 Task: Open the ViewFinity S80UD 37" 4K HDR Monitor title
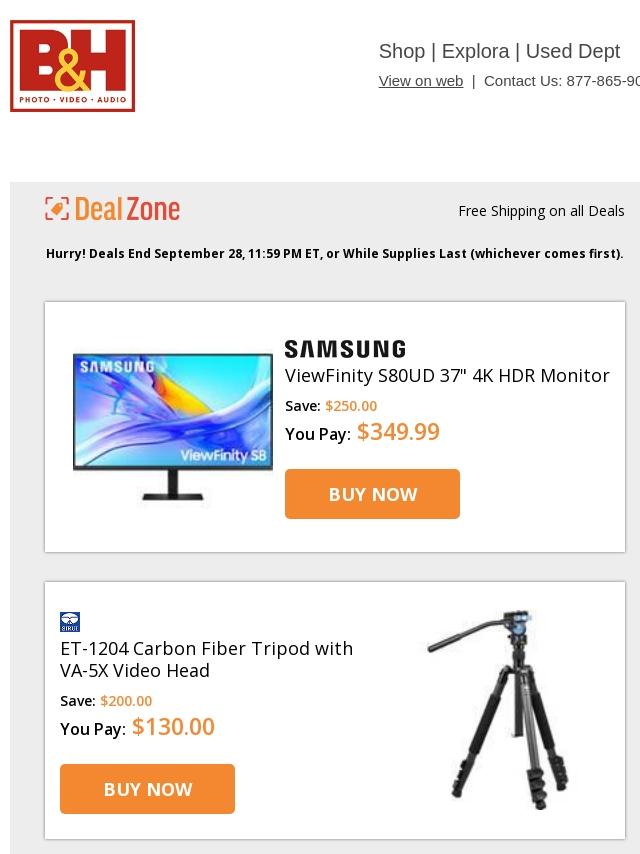click(447, 376)
